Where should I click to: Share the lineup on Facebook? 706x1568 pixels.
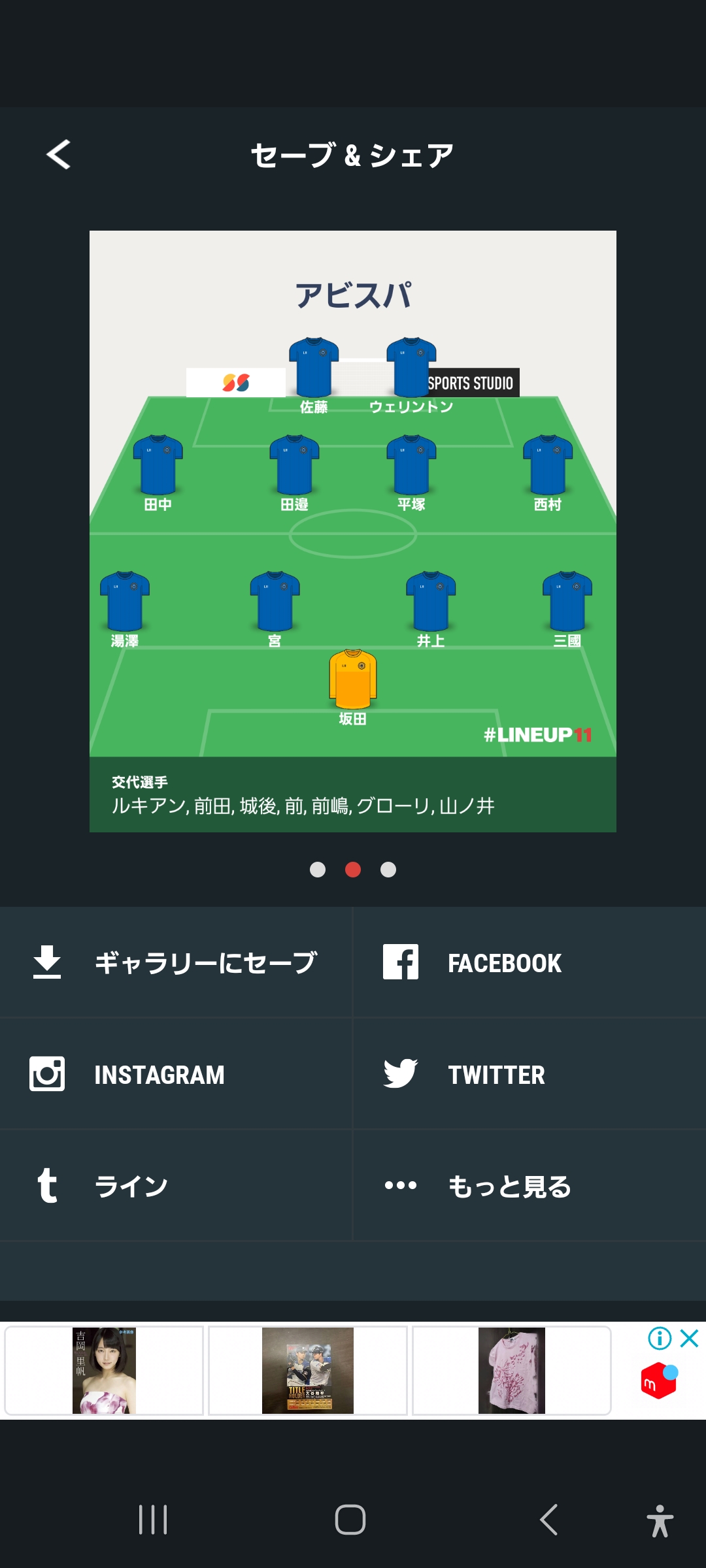pyautogui.click(x=529, y=962)
